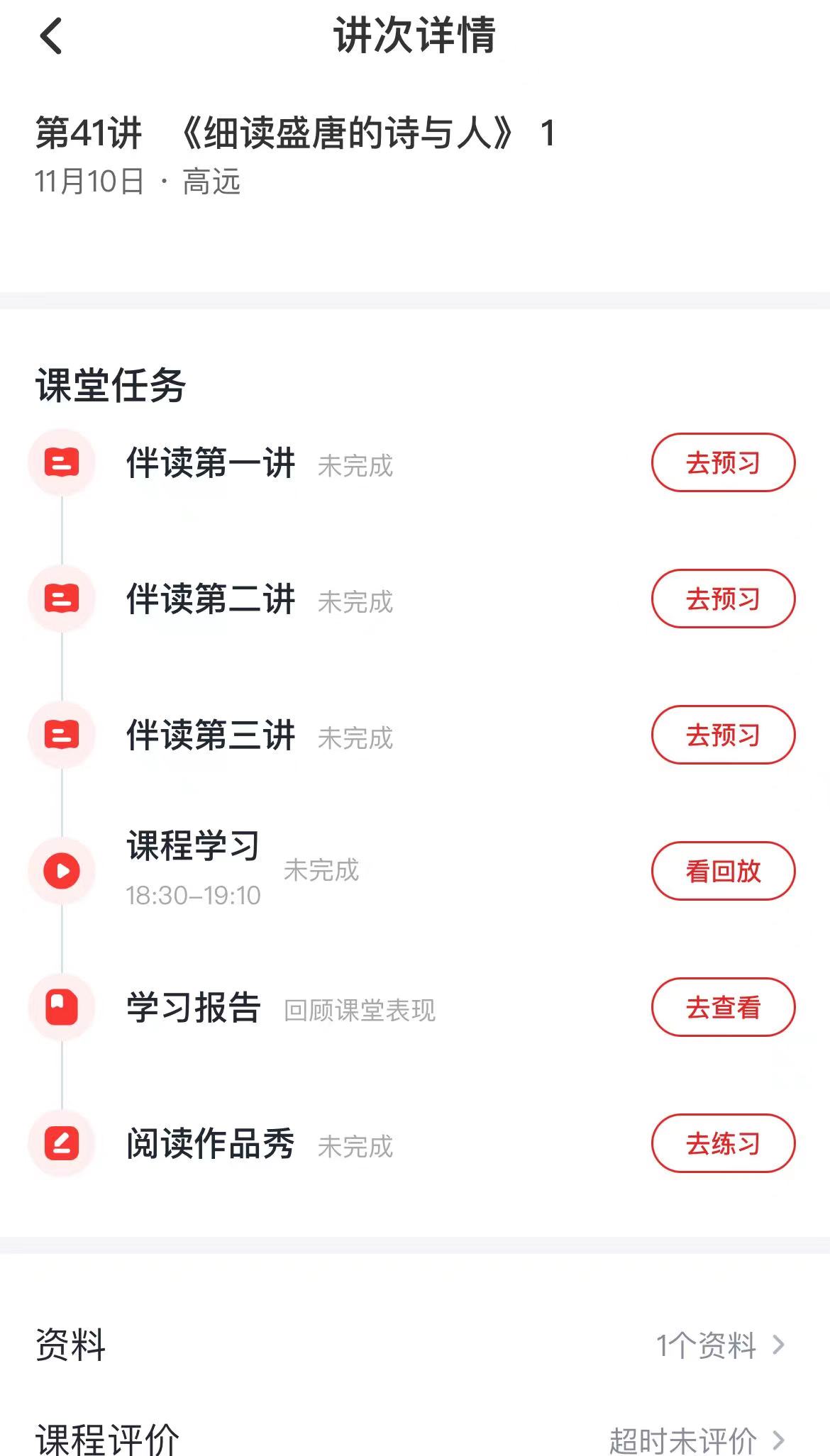Screen dimensions: 830x1456
Task: Start preview for 伴读第二讲
Action: [x=723, y=599]
